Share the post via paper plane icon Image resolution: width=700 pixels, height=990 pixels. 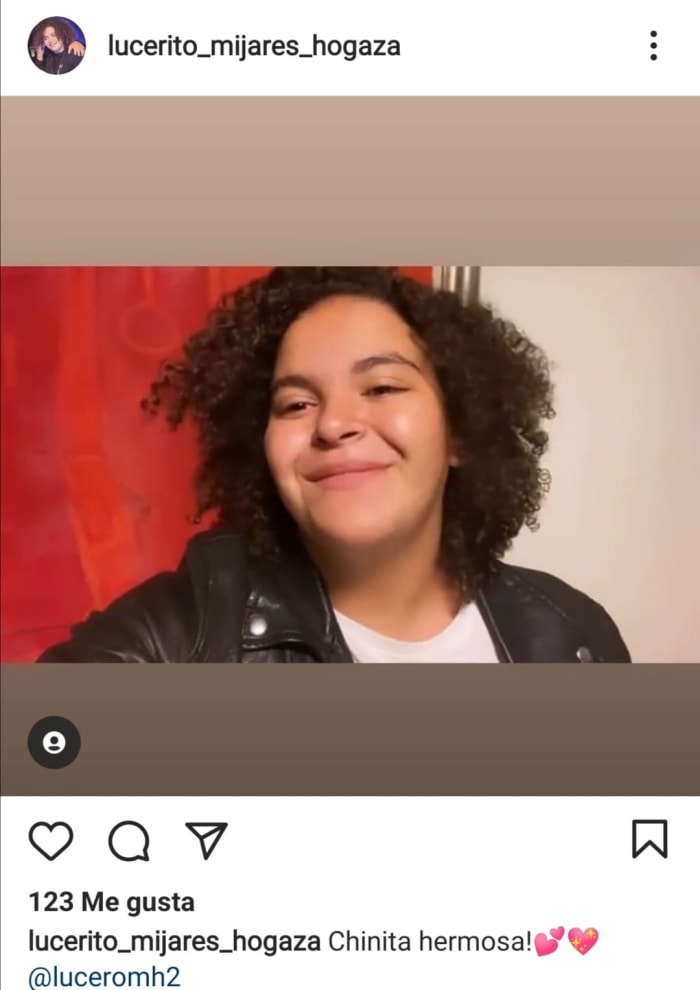point(207,841)
